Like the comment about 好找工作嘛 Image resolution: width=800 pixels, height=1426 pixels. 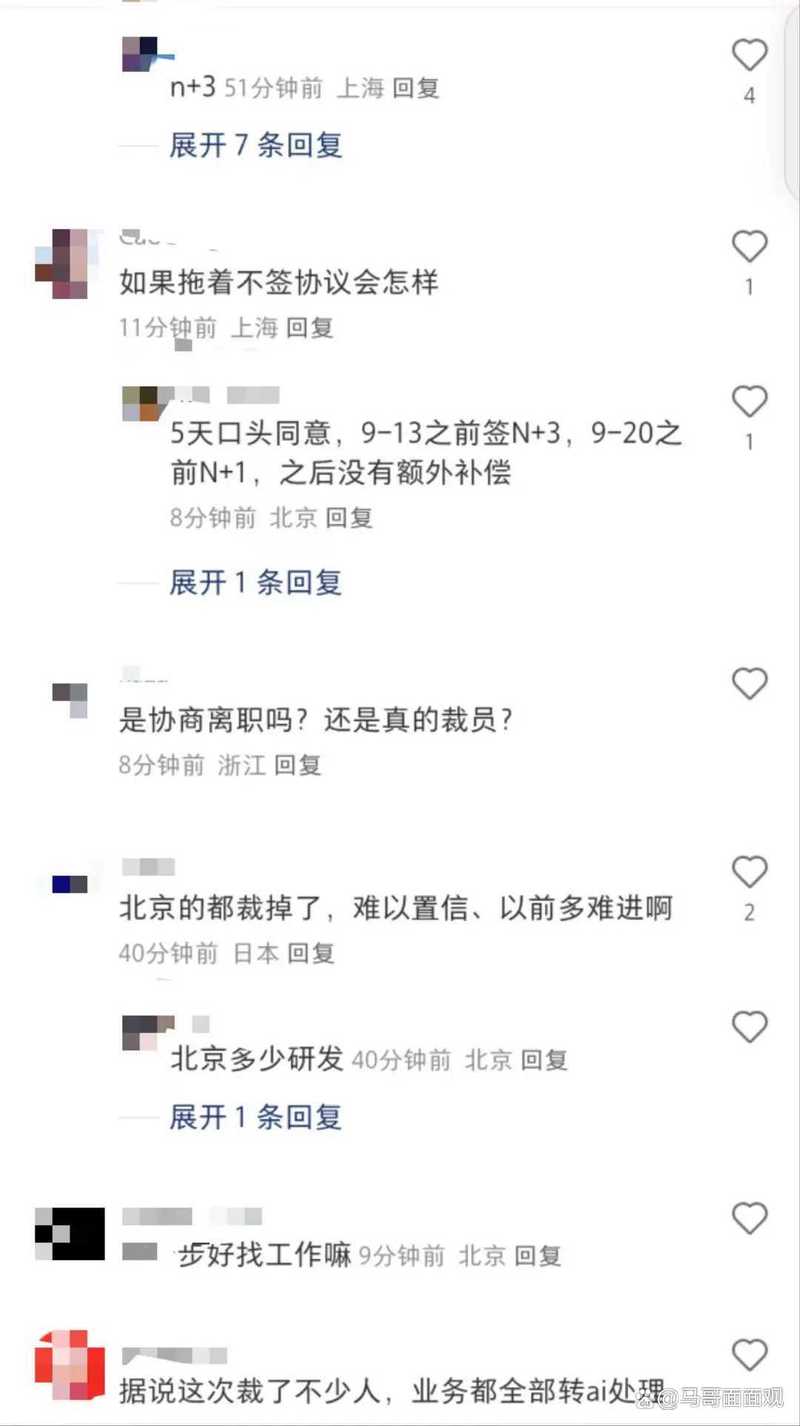pyautogui.click(x=749, y=1218)
